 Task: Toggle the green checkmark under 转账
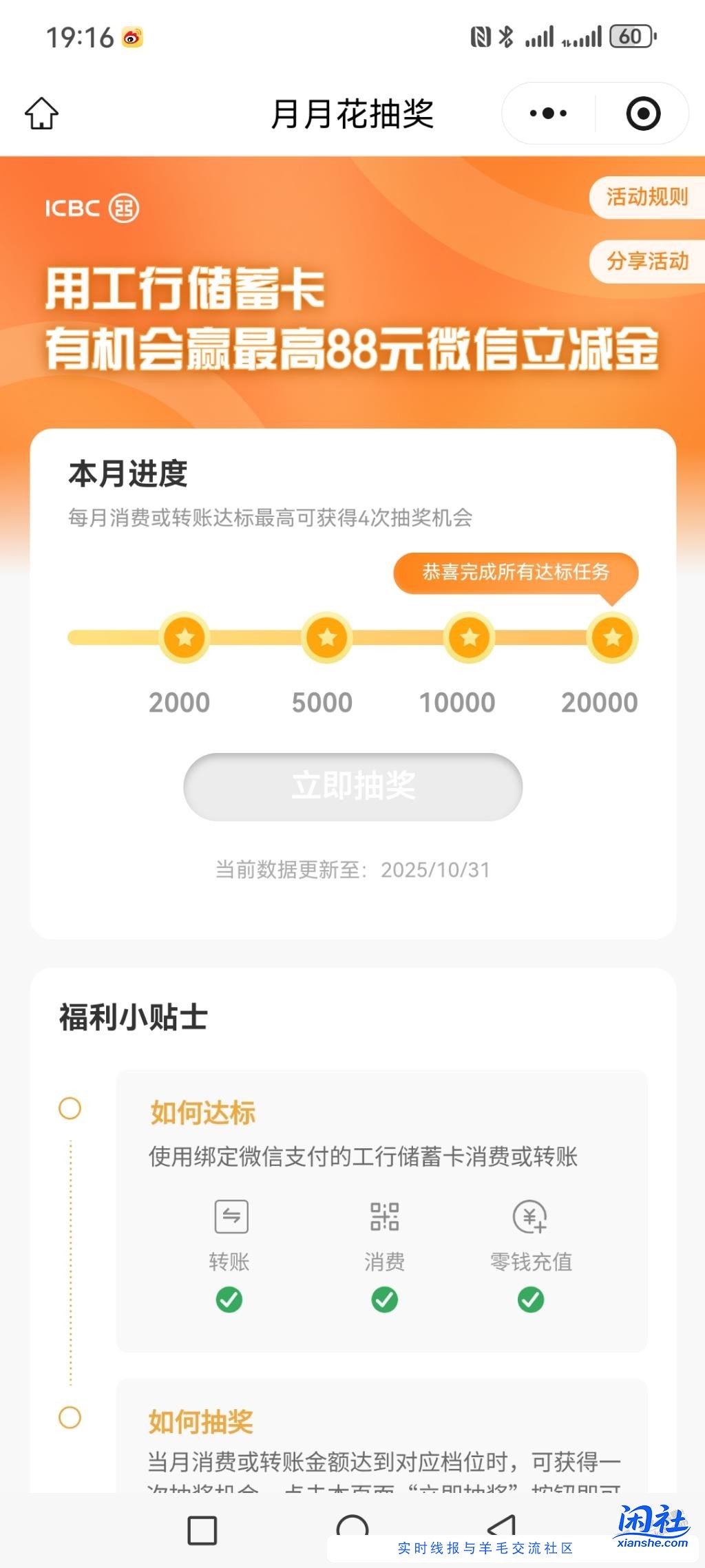[229, 1298]
